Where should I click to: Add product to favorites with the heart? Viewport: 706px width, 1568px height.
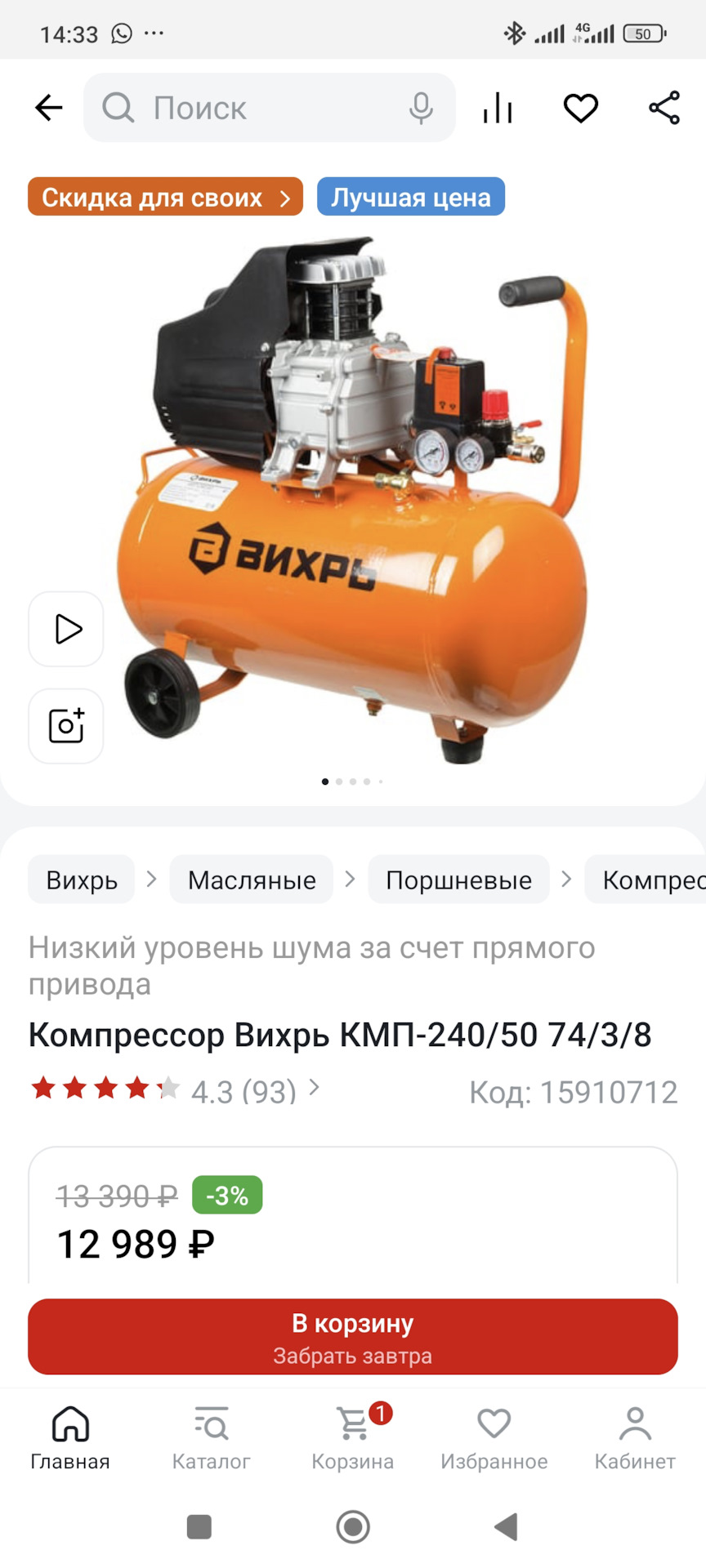[581, 108]
